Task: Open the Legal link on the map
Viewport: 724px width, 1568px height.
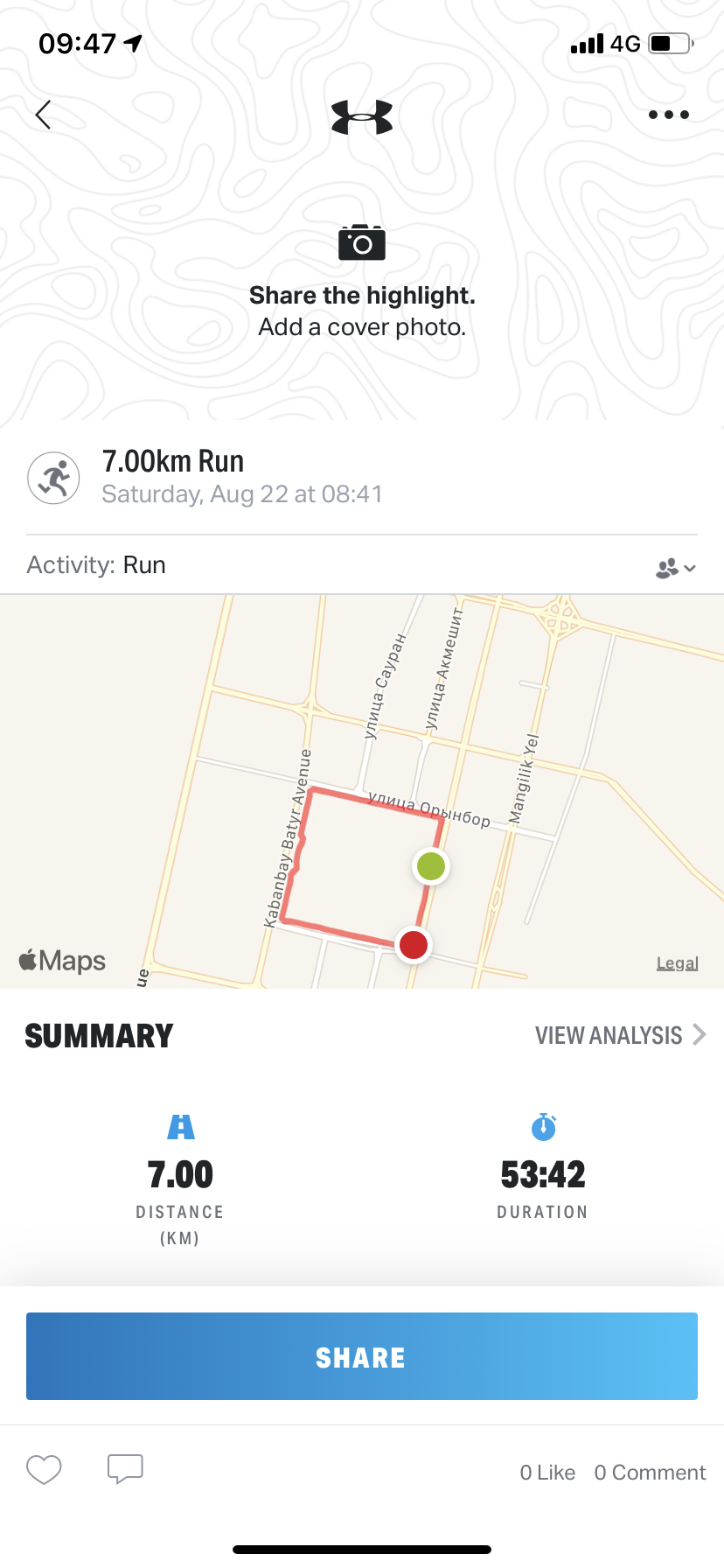Action: tap(677, 962)
